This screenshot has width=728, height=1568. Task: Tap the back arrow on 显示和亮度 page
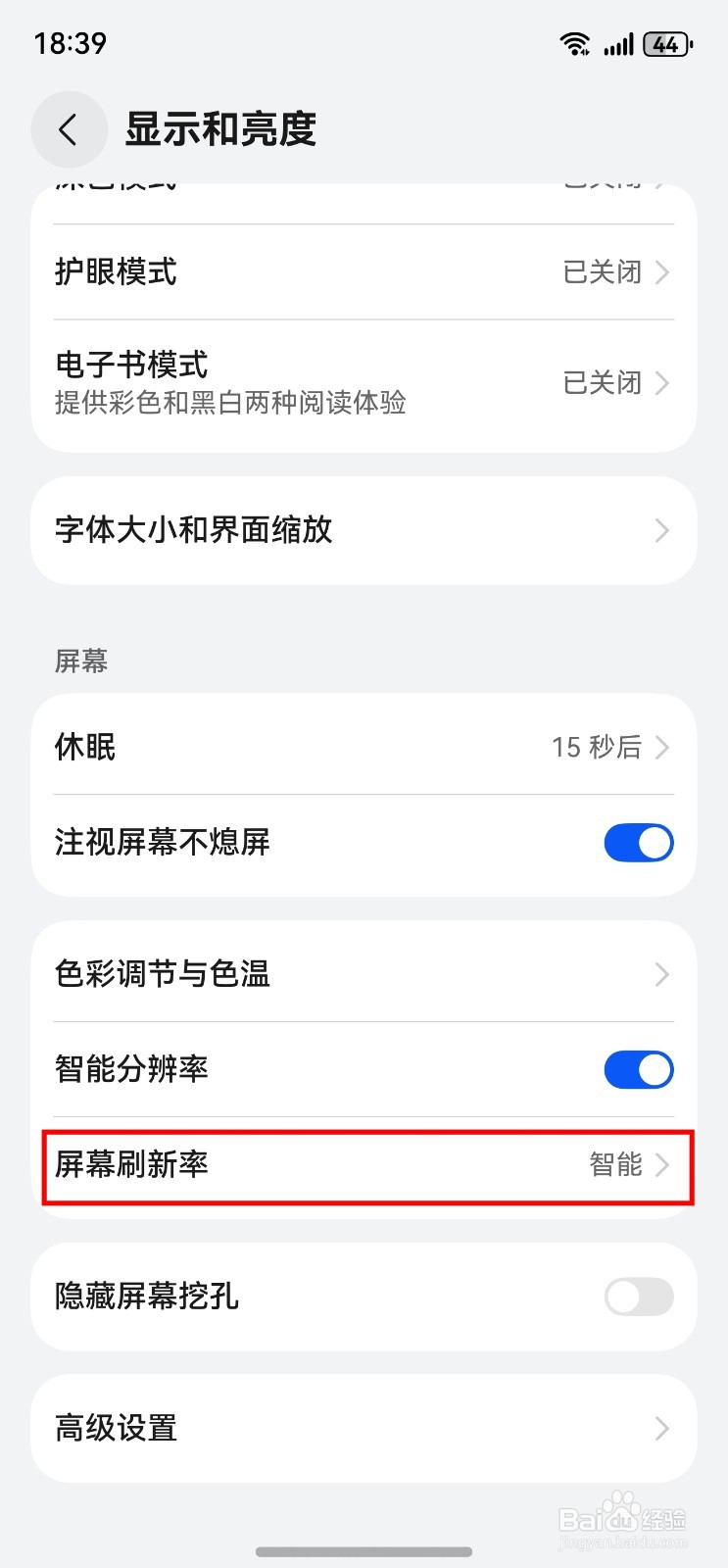pyautogui.click(x=69, y=128)
